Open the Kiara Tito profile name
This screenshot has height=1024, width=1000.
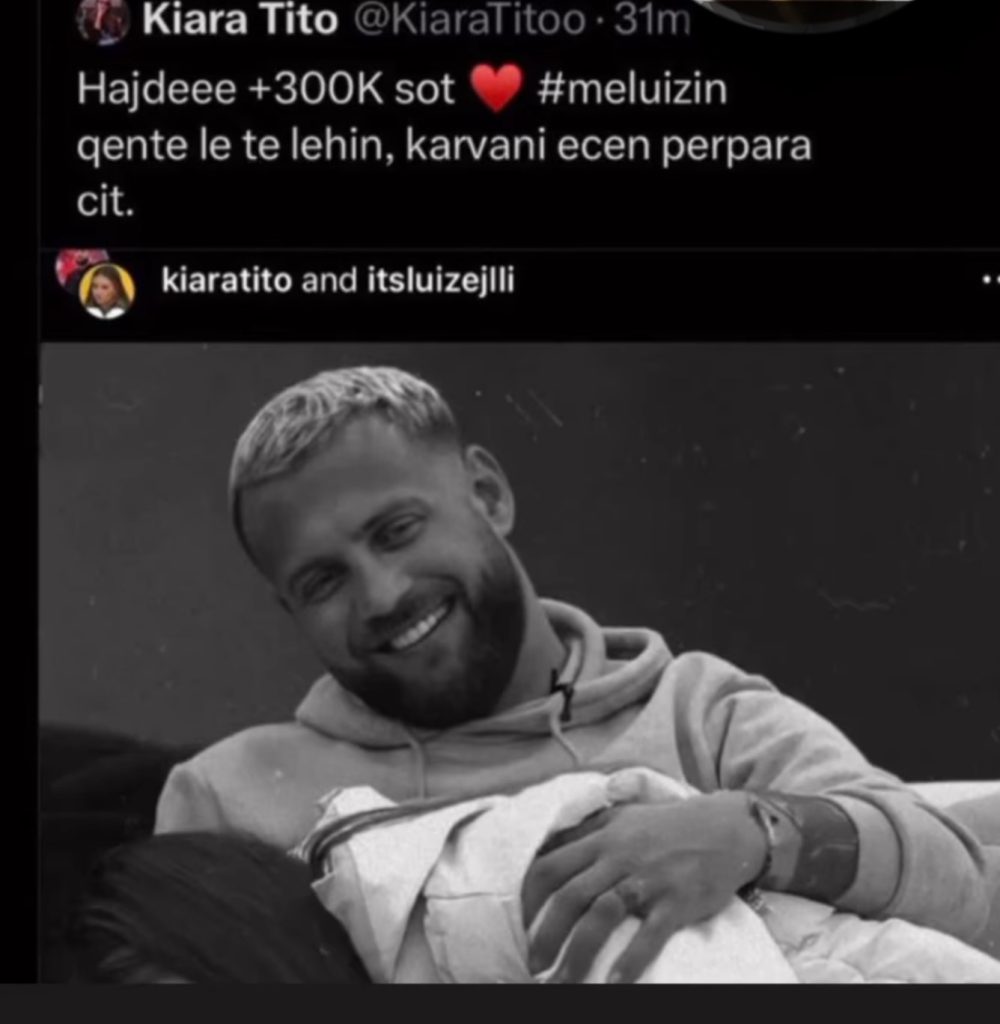(x=240, y=20)
